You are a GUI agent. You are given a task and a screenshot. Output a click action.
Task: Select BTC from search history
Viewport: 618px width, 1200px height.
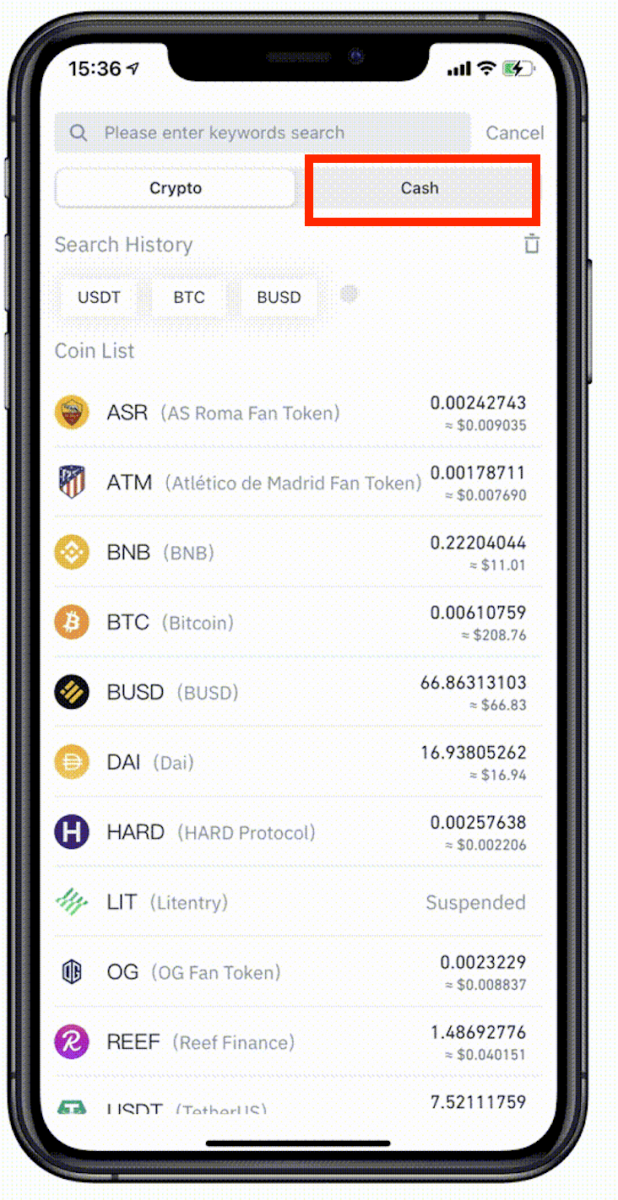click(x=189, y=297)
